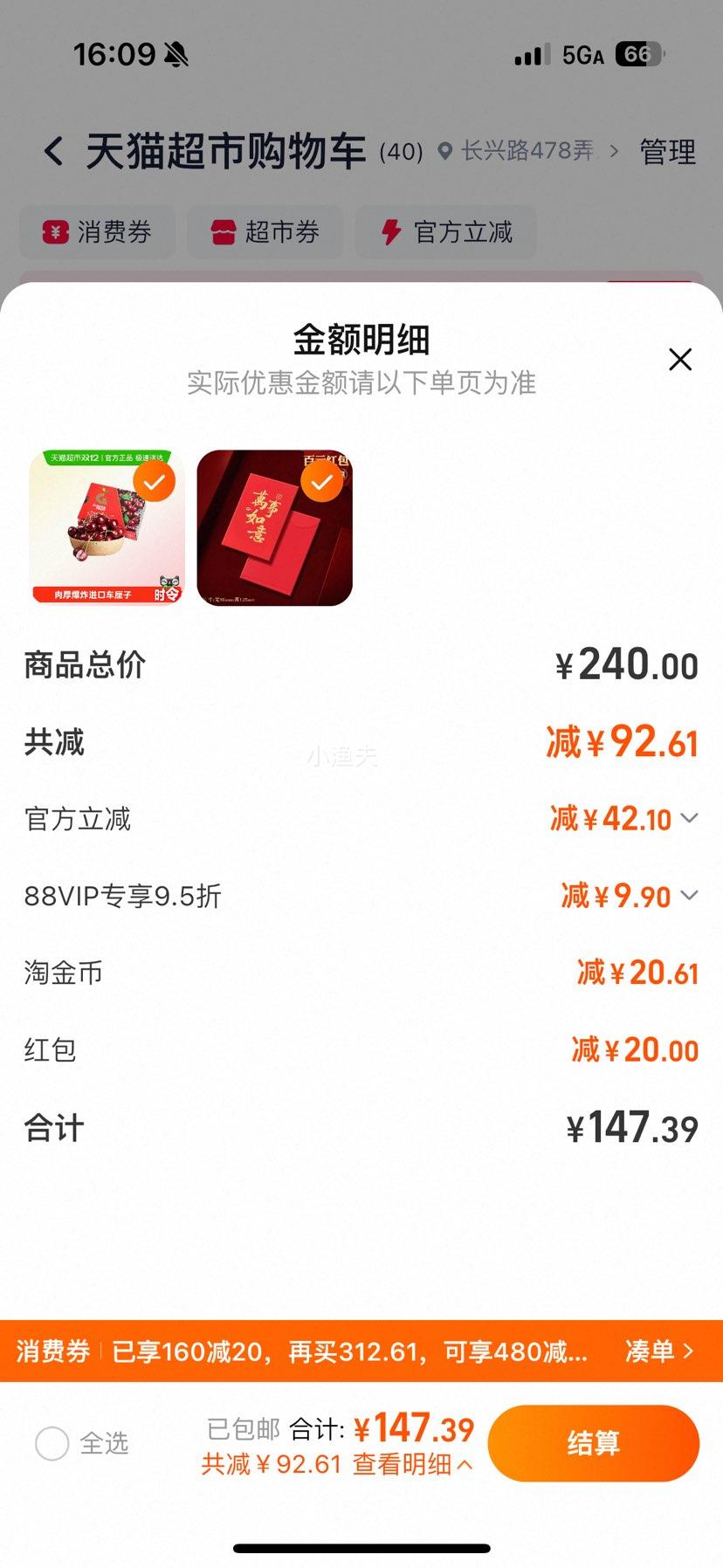723x1568 pixels.
Task: Close the 金额明细 popup
Action: [680, 359]
